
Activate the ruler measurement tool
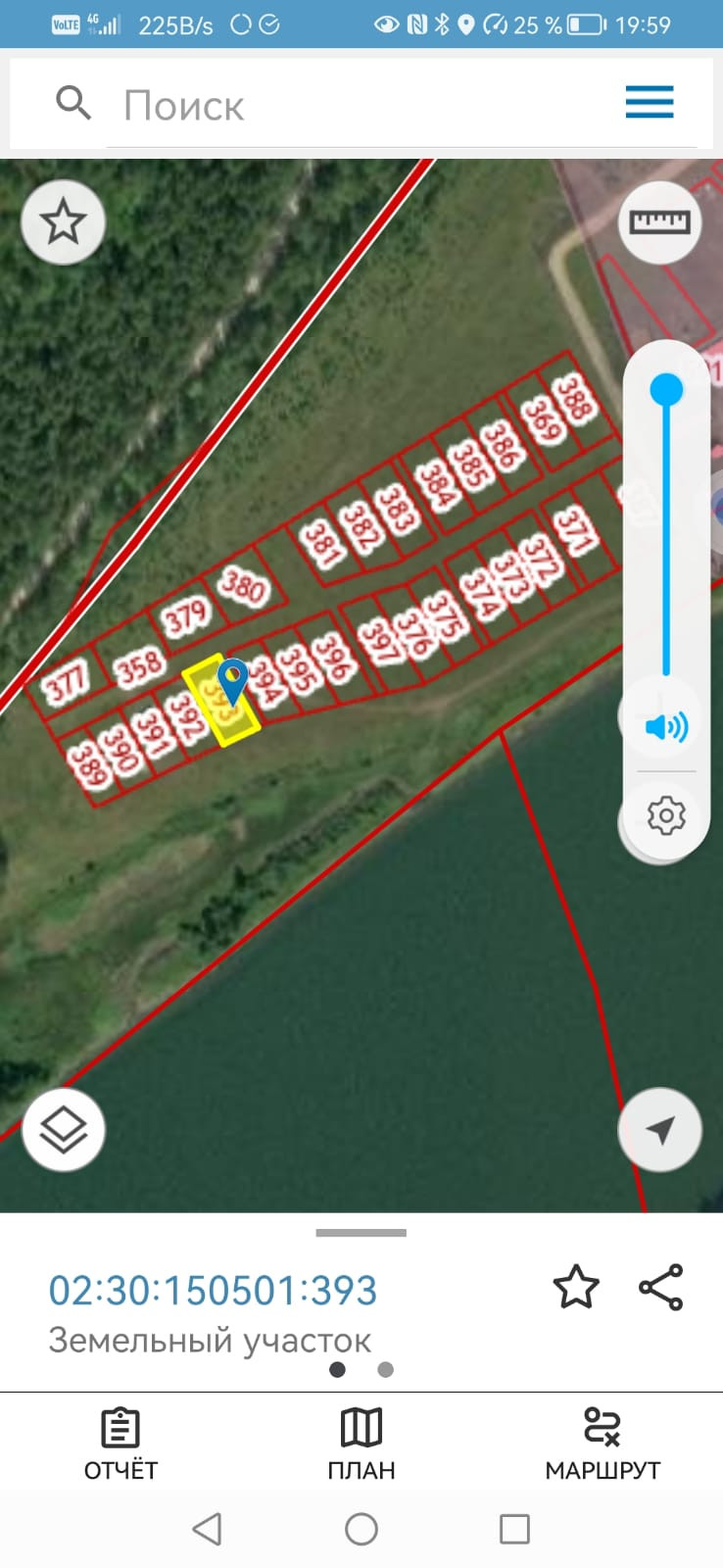tap(659, 222)
